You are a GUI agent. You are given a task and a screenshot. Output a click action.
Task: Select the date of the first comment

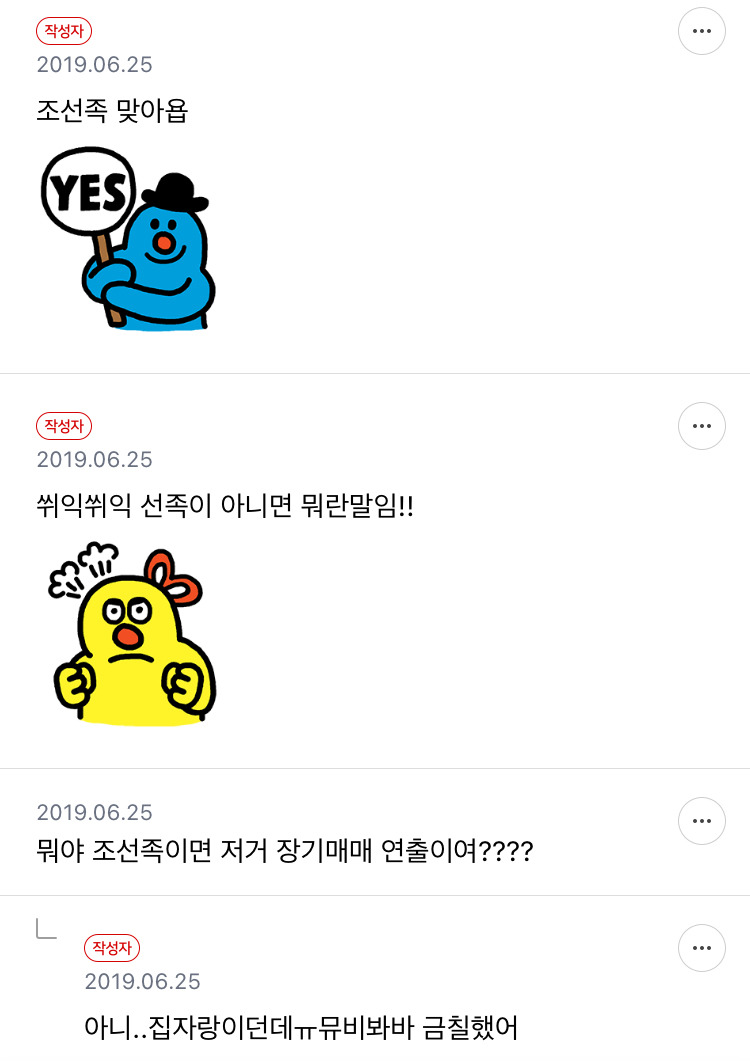95,65
